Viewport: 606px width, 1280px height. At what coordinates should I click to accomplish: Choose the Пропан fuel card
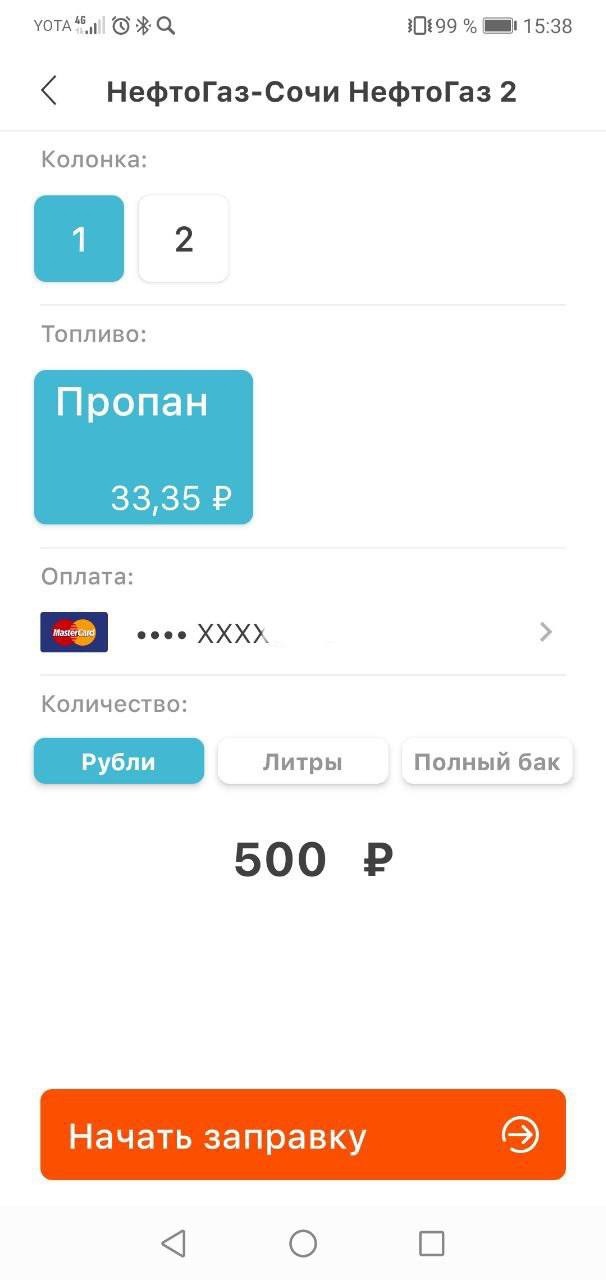click(x=143, y=447)
